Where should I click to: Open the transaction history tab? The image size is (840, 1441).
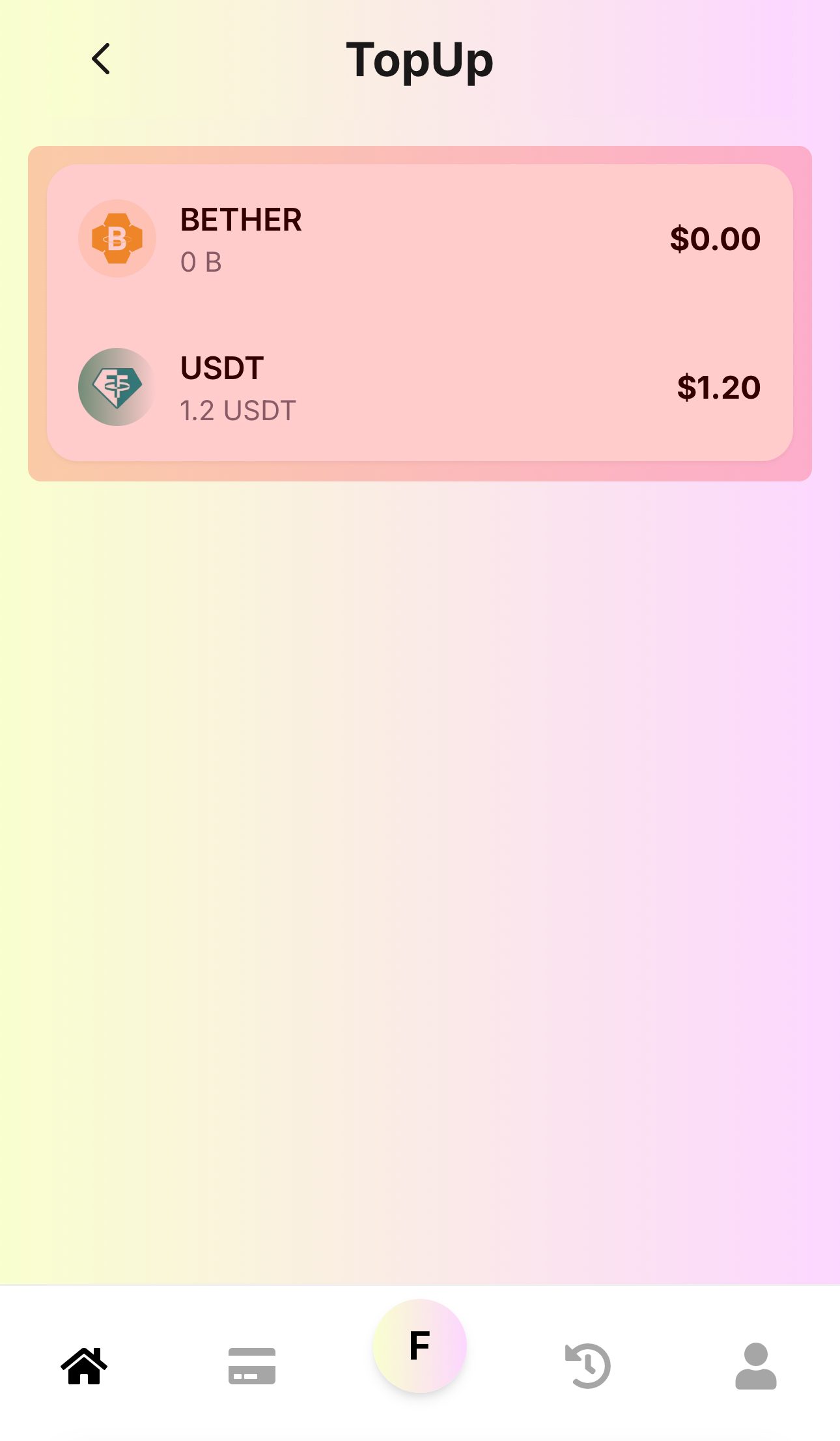tap(588, 1366)
